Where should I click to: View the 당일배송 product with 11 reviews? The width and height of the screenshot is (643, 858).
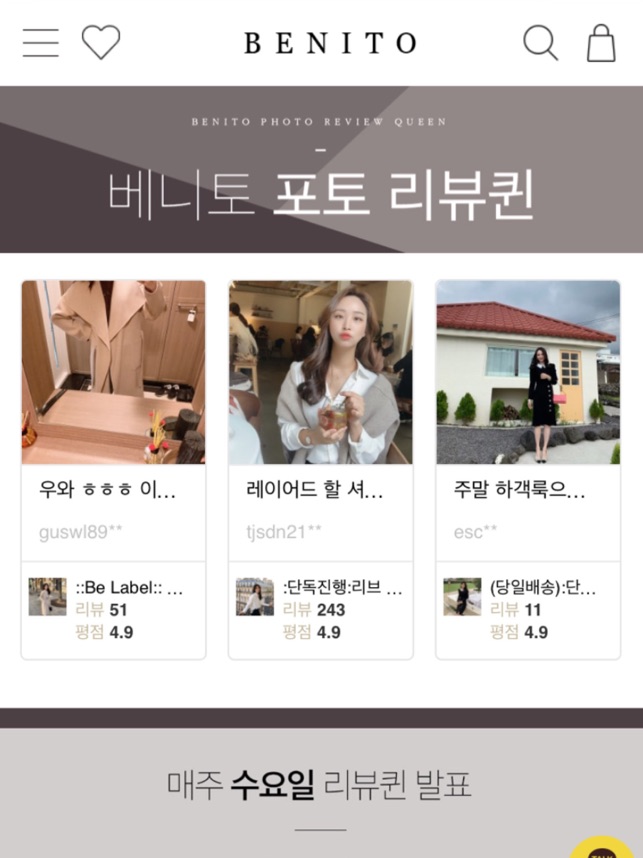(528, 609)
